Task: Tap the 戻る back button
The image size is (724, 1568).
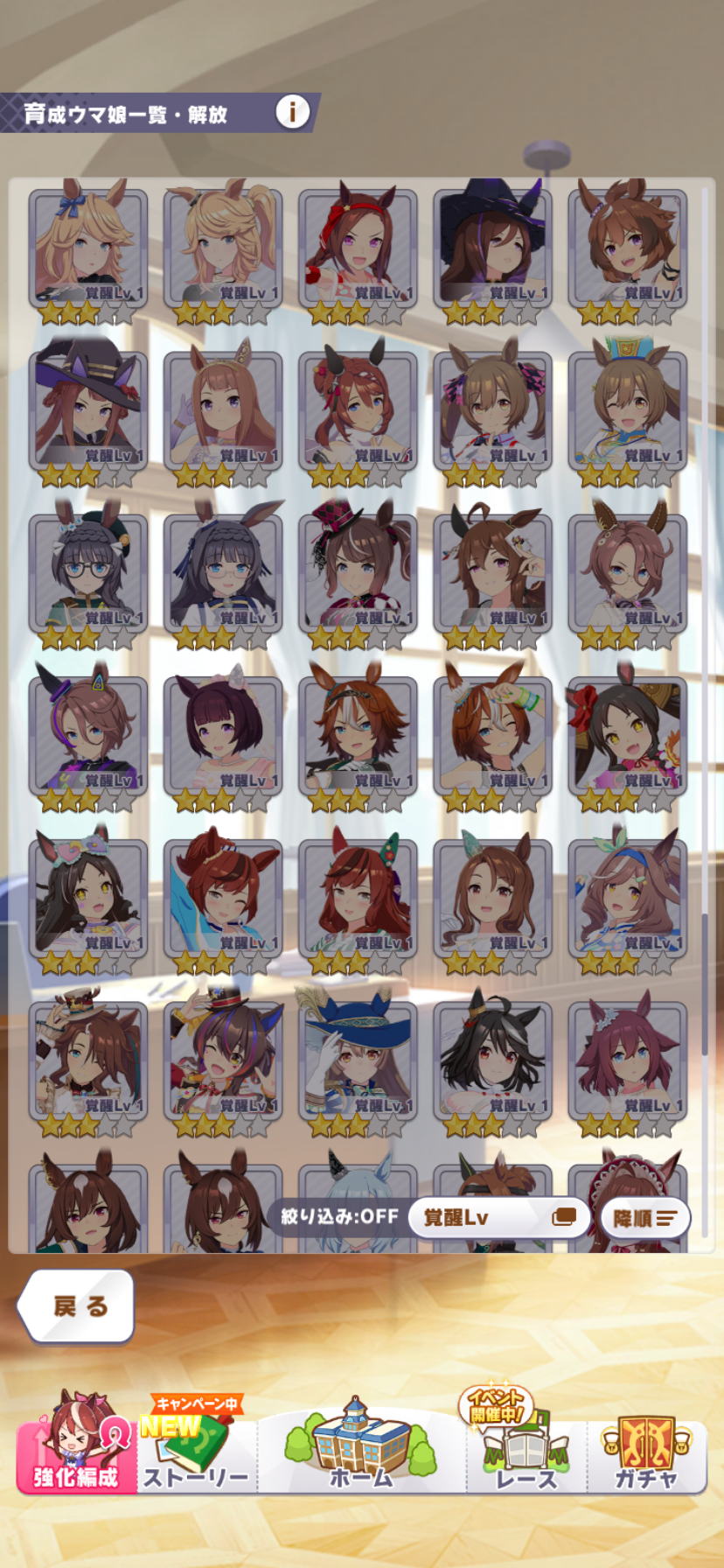Action: click(x=76, y=1305)
